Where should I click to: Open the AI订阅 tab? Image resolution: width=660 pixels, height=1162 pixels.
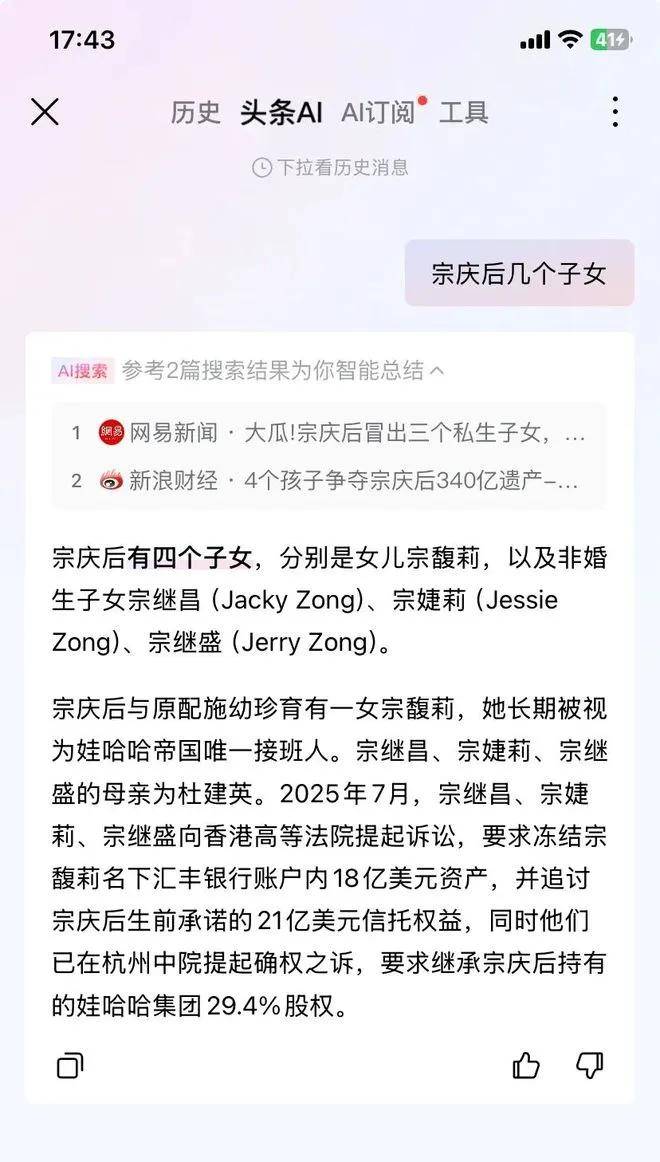point(381,113)
